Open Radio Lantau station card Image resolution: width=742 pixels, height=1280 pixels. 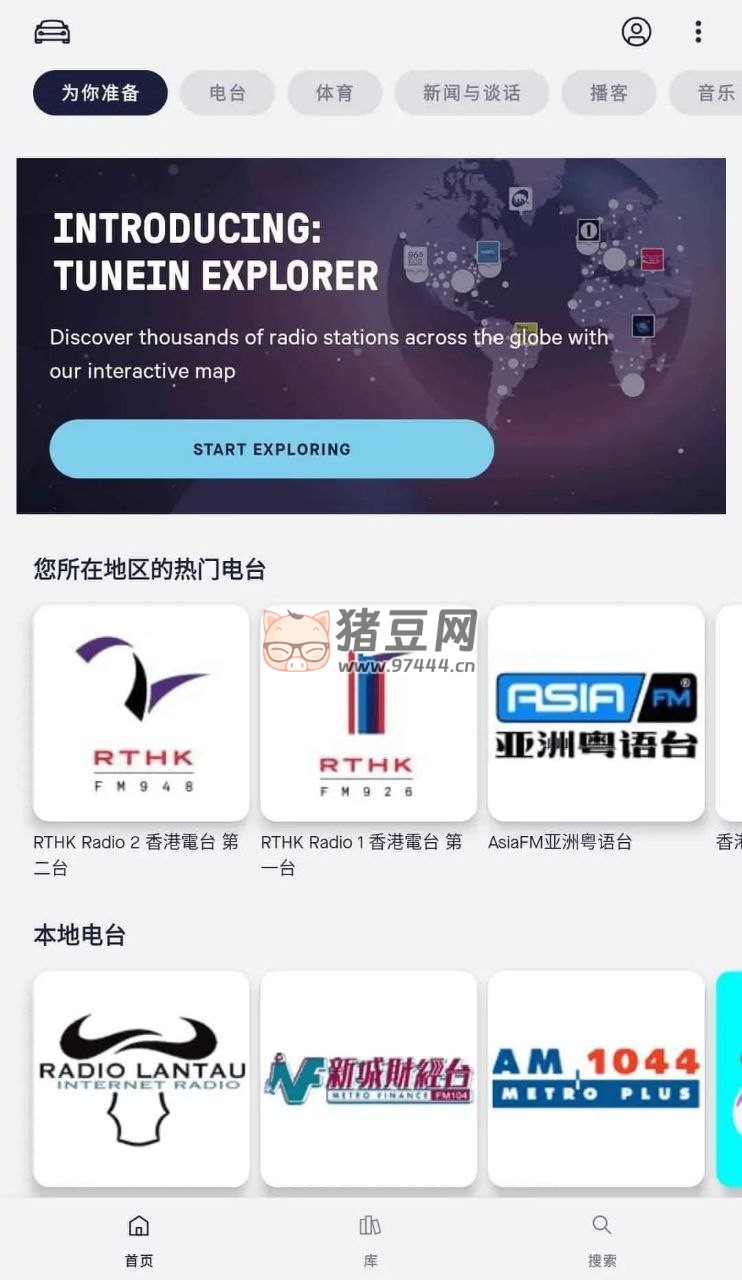(x=141, y=1078)
